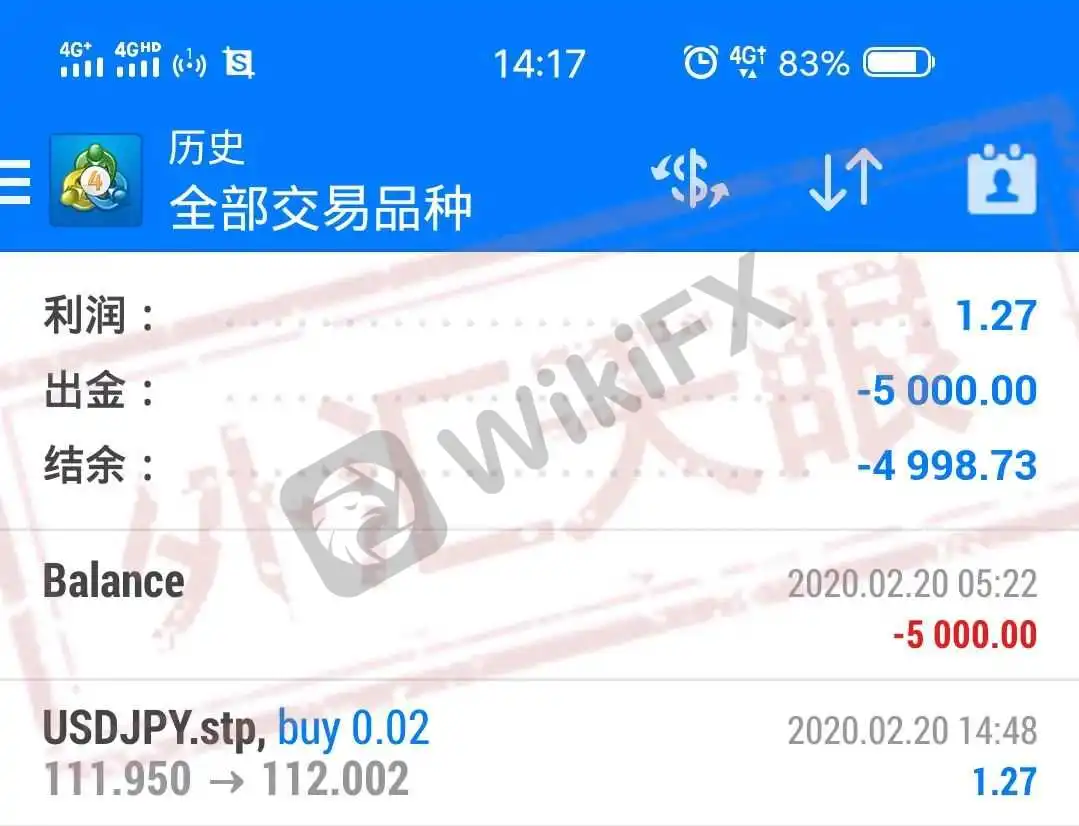
Task: Open the calendar period picker
Action: pyautogui.click(x=1001, y=180)
